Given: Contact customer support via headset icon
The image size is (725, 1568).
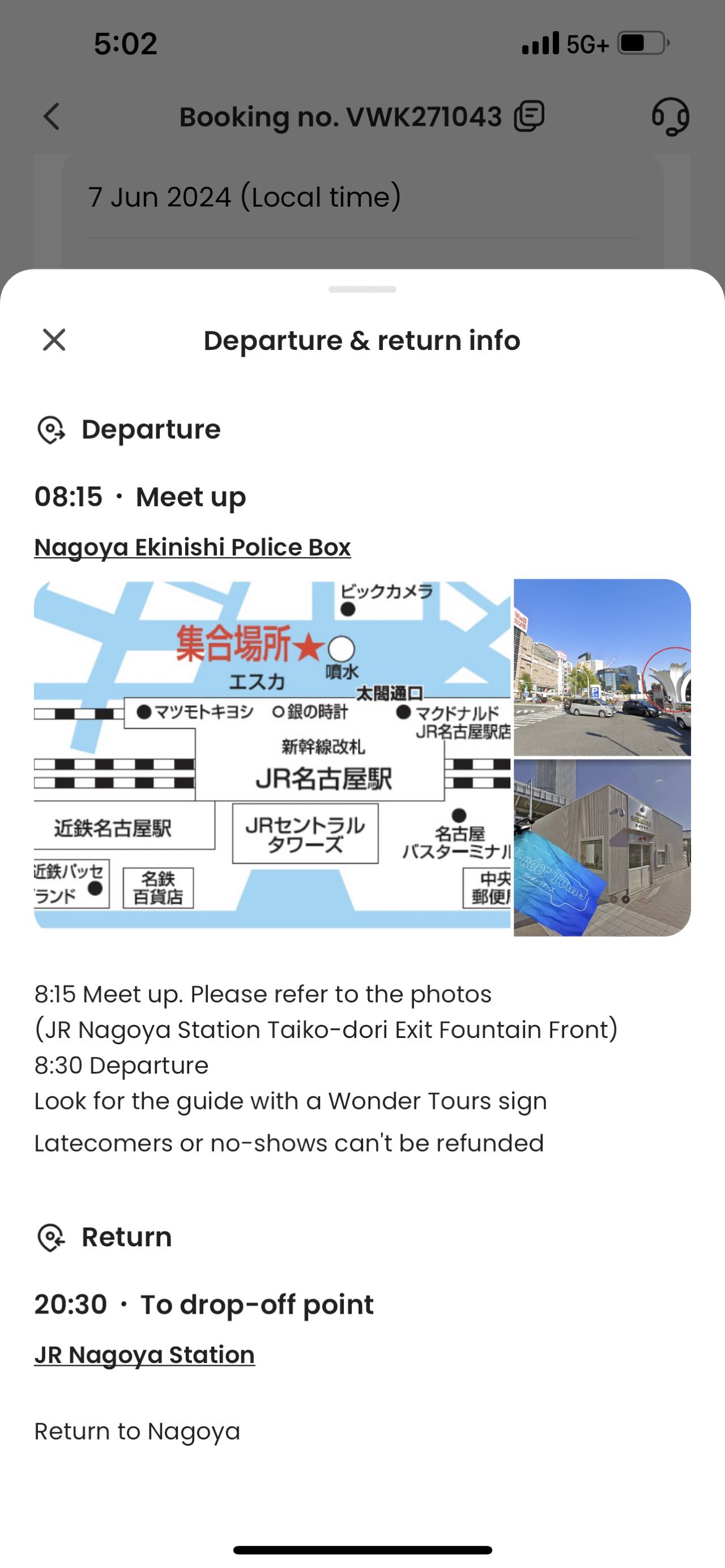Looking at the screenshot, I should [x=670, y=116].
